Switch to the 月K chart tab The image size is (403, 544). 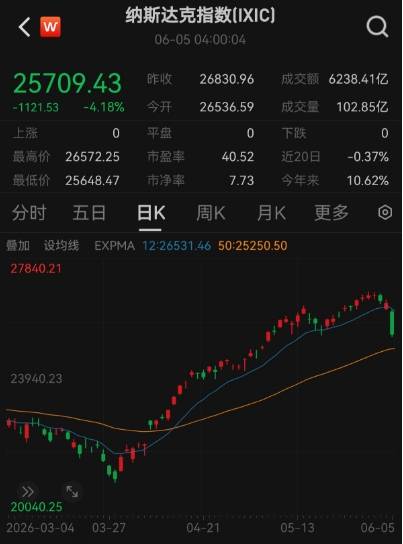click(x=272, y=212)
